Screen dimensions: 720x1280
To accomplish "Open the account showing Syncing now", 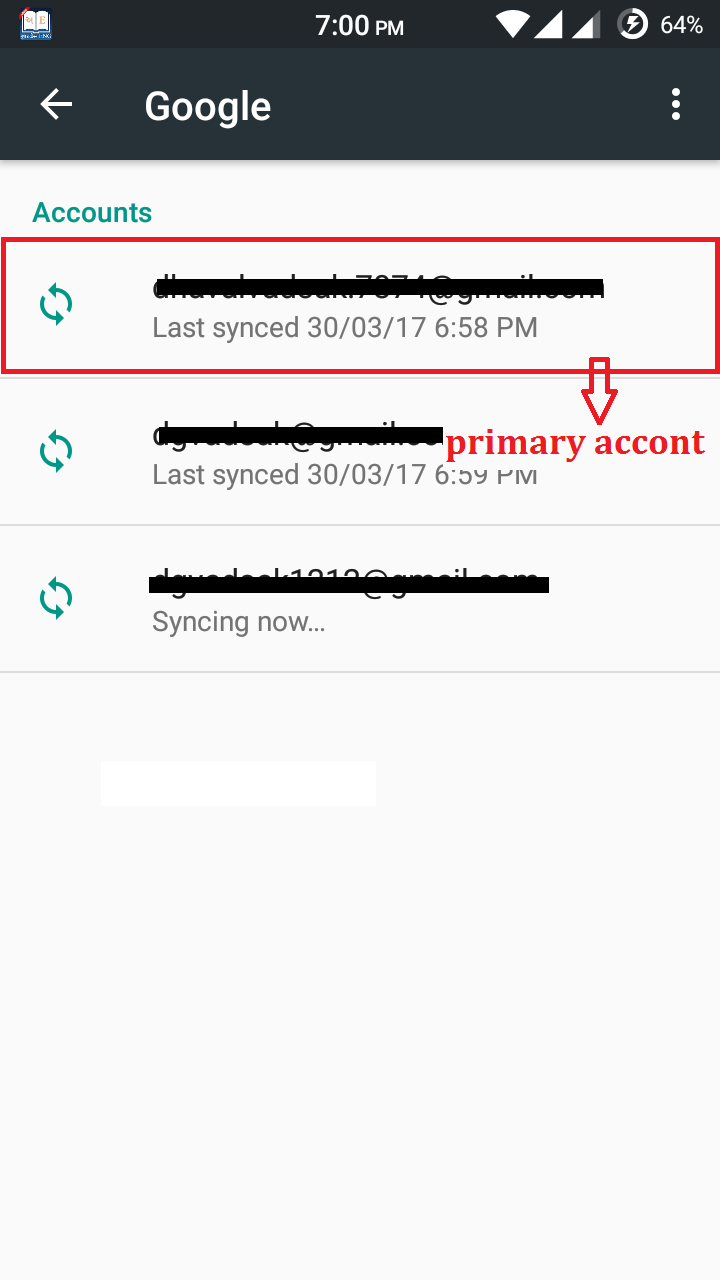I will coord(360,599).
